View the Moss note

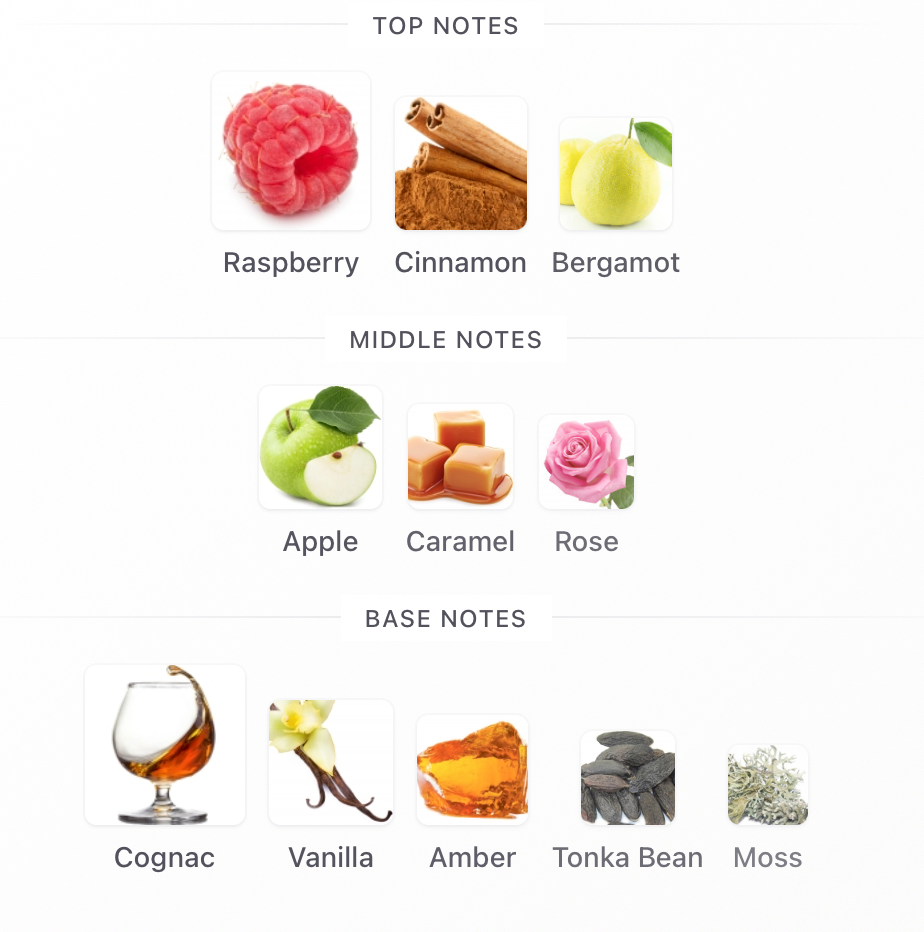click(768, 785)
